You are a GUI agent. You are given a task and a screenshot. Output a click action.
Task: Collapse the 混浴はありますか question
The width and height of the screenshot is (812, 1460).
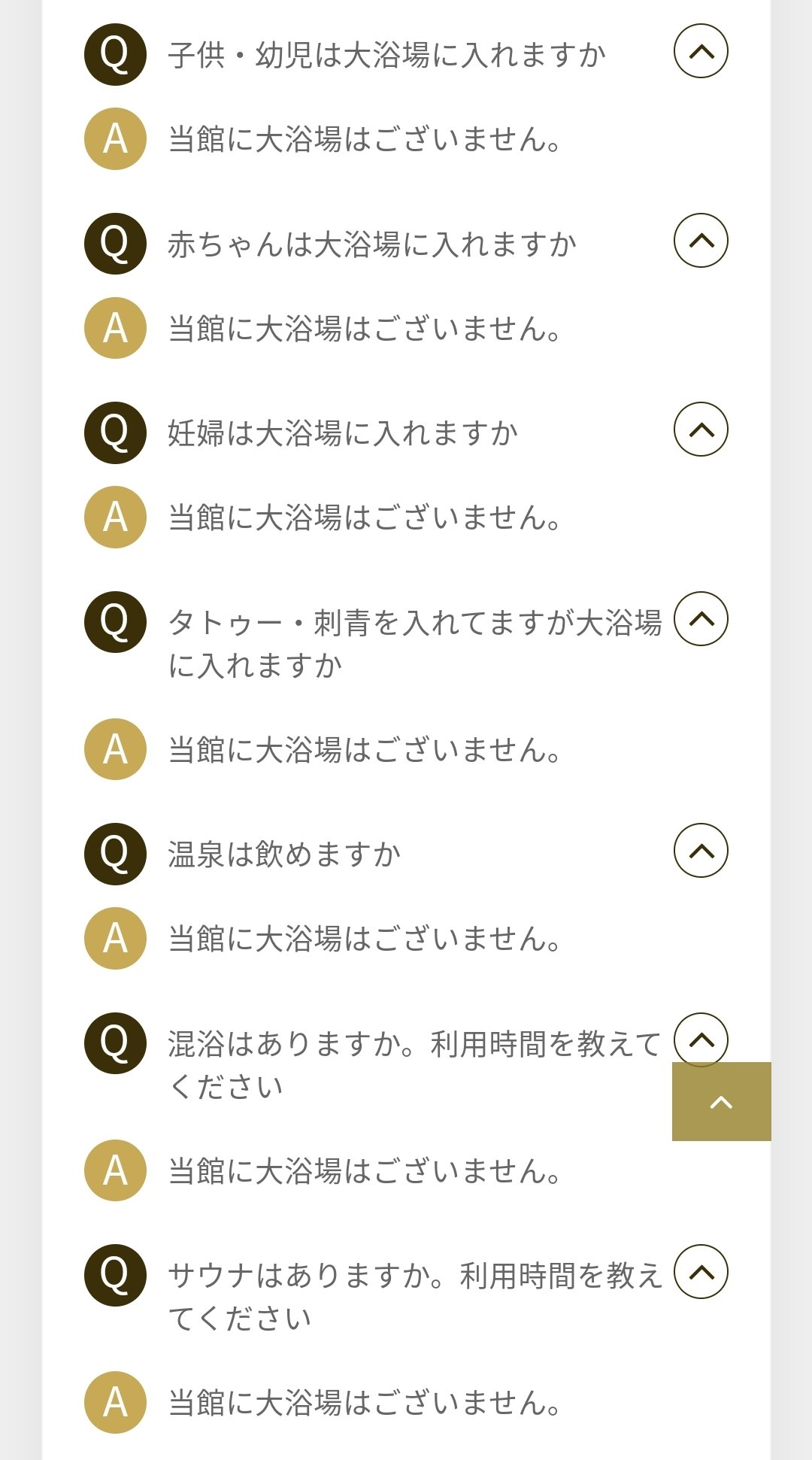(701, 1038)
